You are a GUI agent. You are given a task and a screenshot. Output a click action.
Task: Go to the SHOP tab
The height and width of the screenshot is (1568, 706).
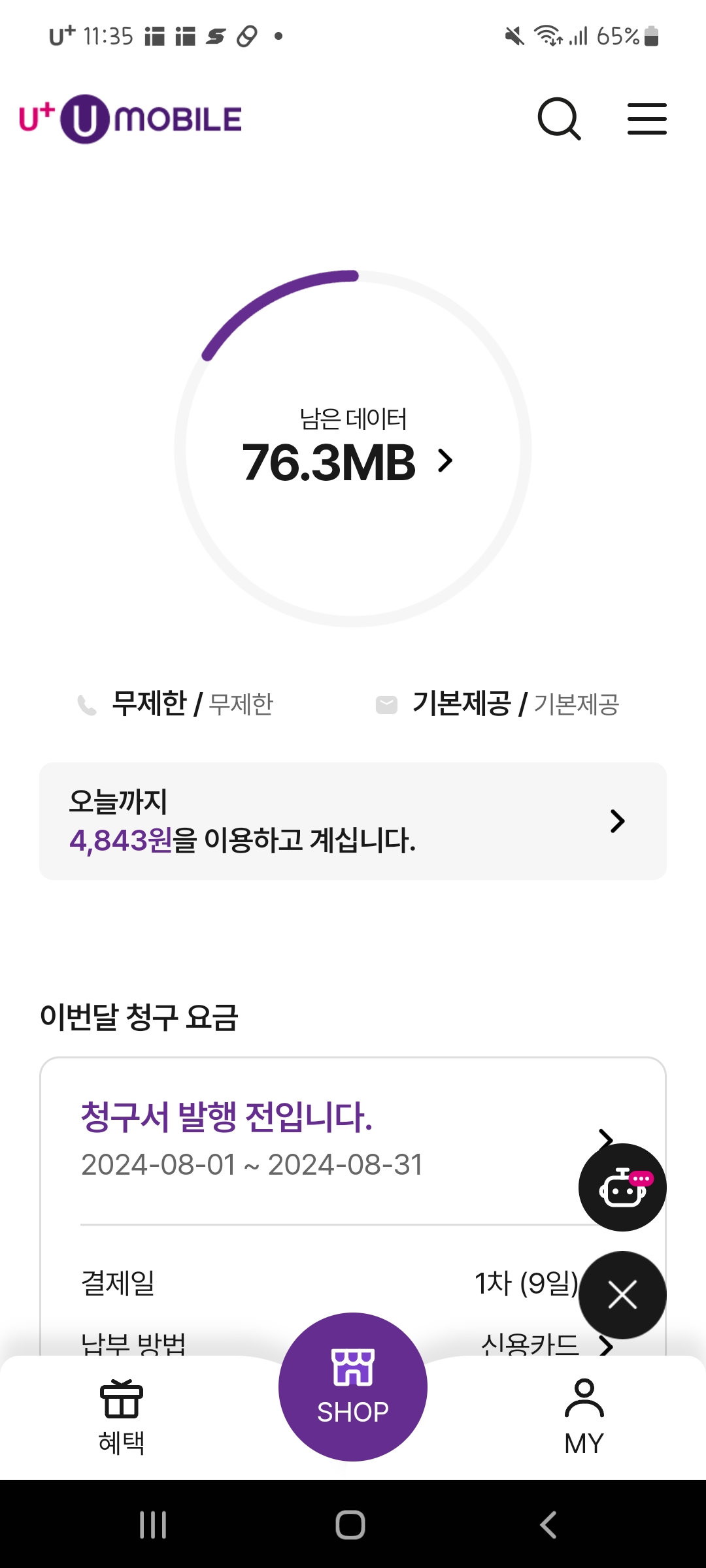tap(353, 1387)
